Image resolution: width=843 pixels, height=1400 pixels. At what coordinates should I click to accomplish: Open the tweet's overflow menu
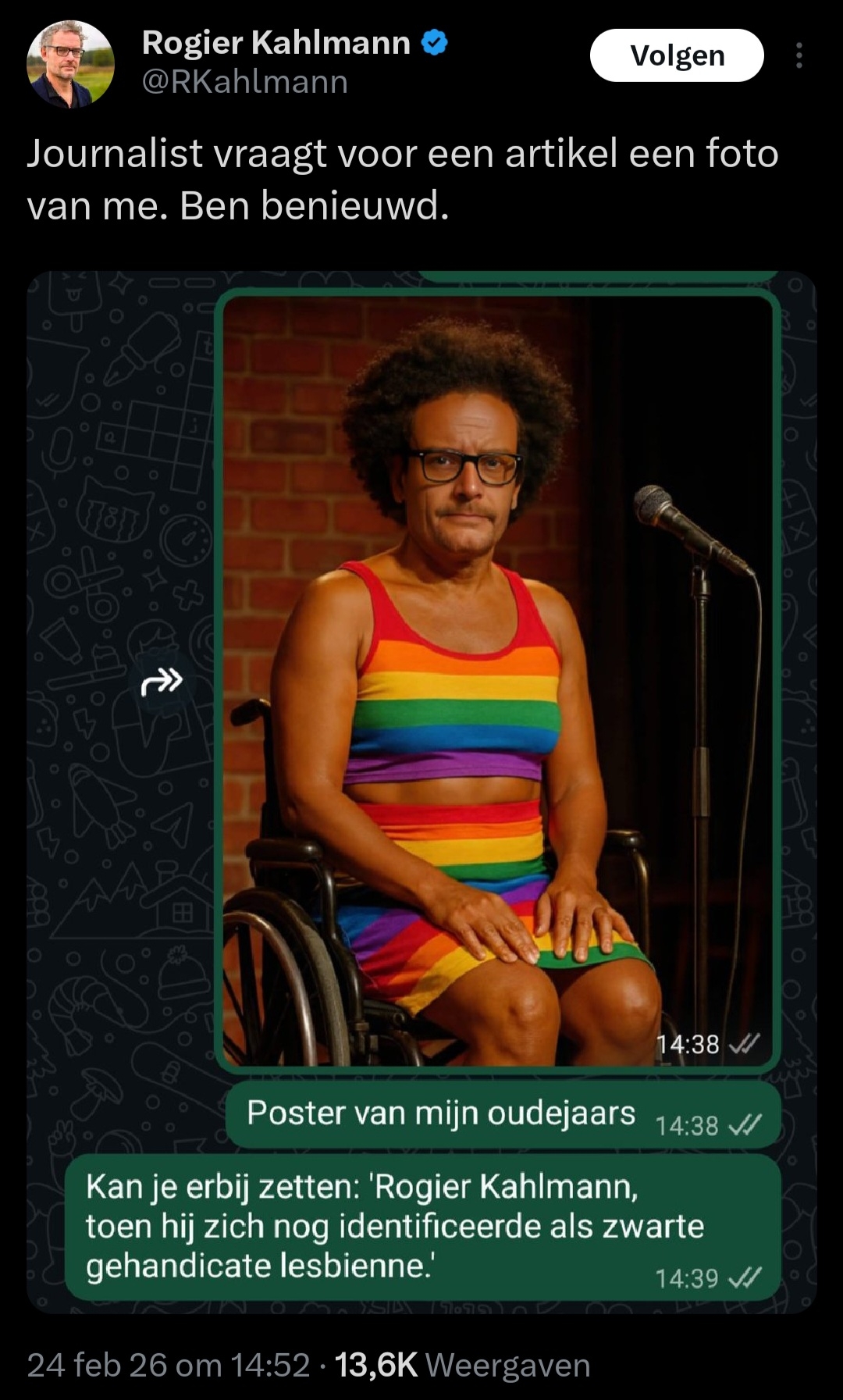point(799,55)
